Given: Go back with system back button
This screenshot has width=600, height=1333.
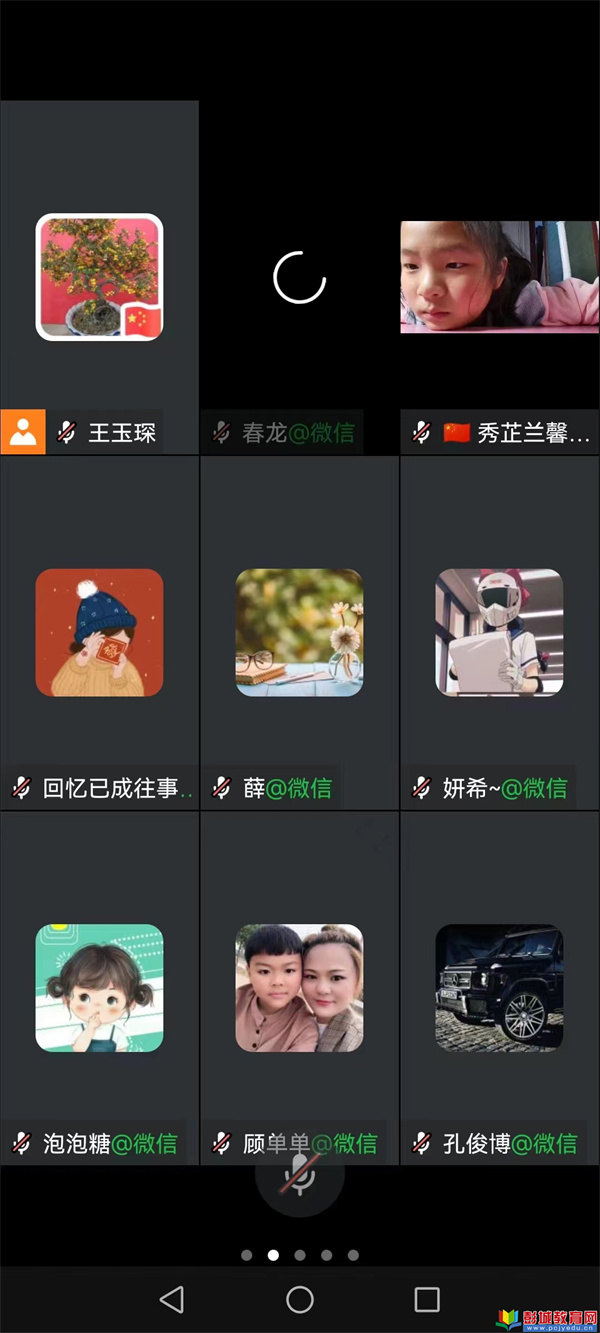Looking at the screenshot, I should [x=172, y=1299].
